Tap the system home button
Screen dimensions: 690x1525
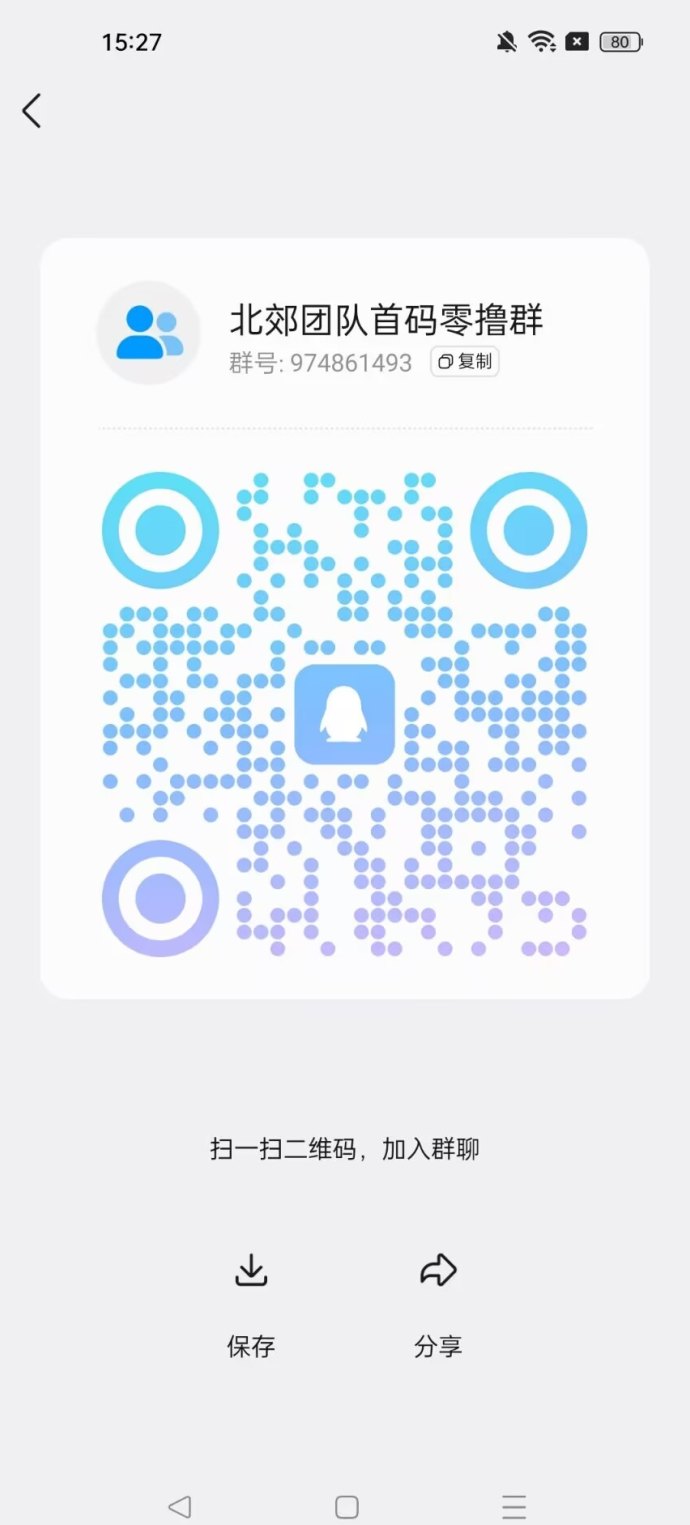[x=347, y=1507]
